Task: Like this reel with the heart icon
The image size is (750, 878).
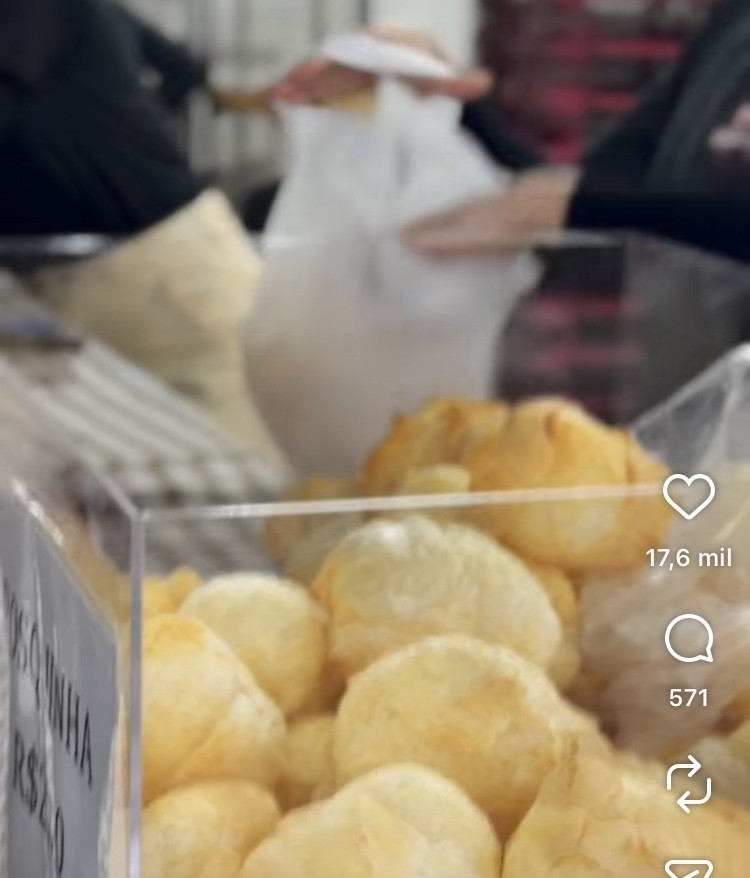Action: point(689,496)
